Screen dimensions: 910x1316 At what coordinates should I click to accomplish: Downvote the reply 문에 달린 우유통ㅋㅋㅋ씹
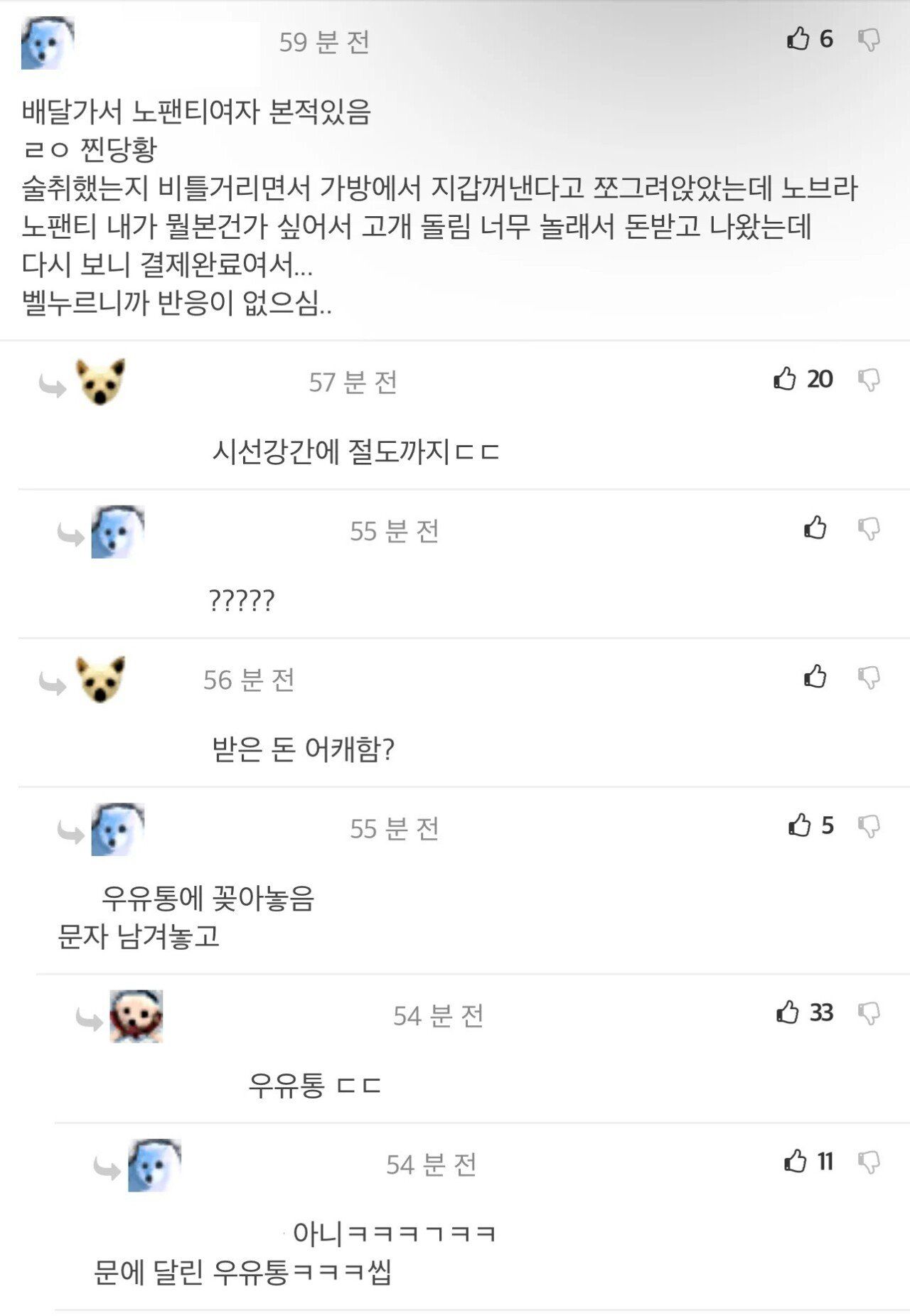869,1162
